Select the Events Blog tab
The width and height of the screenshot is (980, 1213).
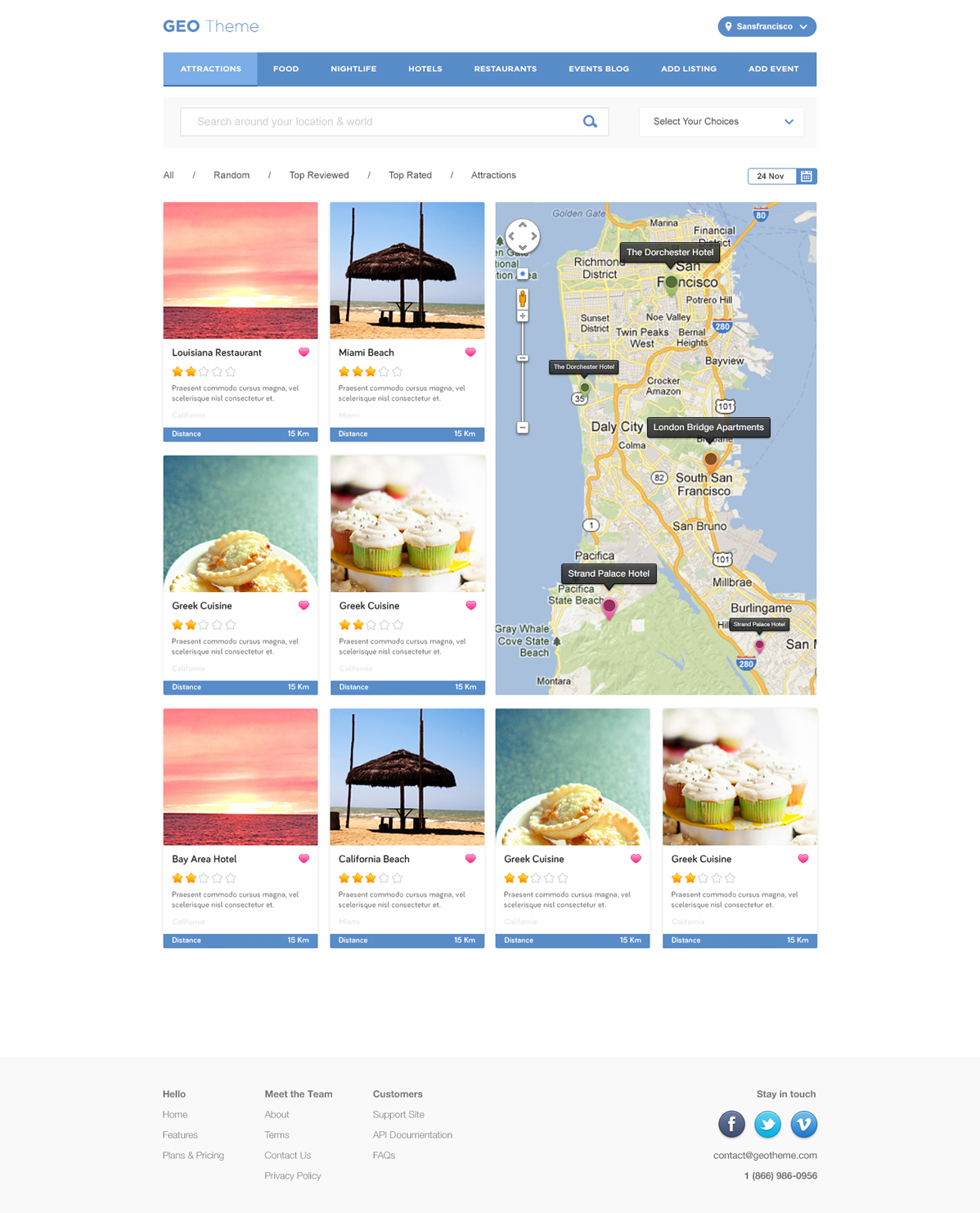(598, 69)
